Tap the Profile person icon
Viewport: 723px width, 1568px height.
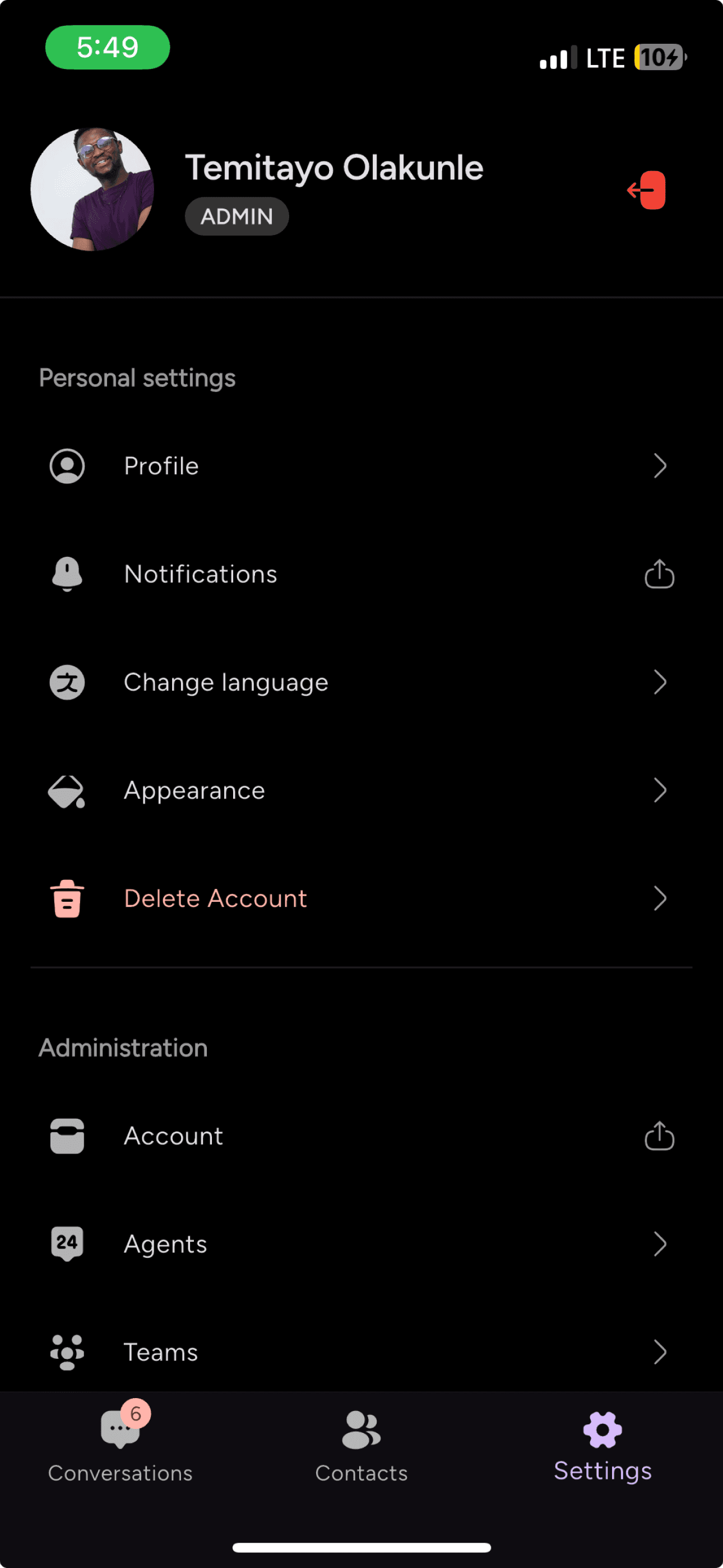(66, 466)
